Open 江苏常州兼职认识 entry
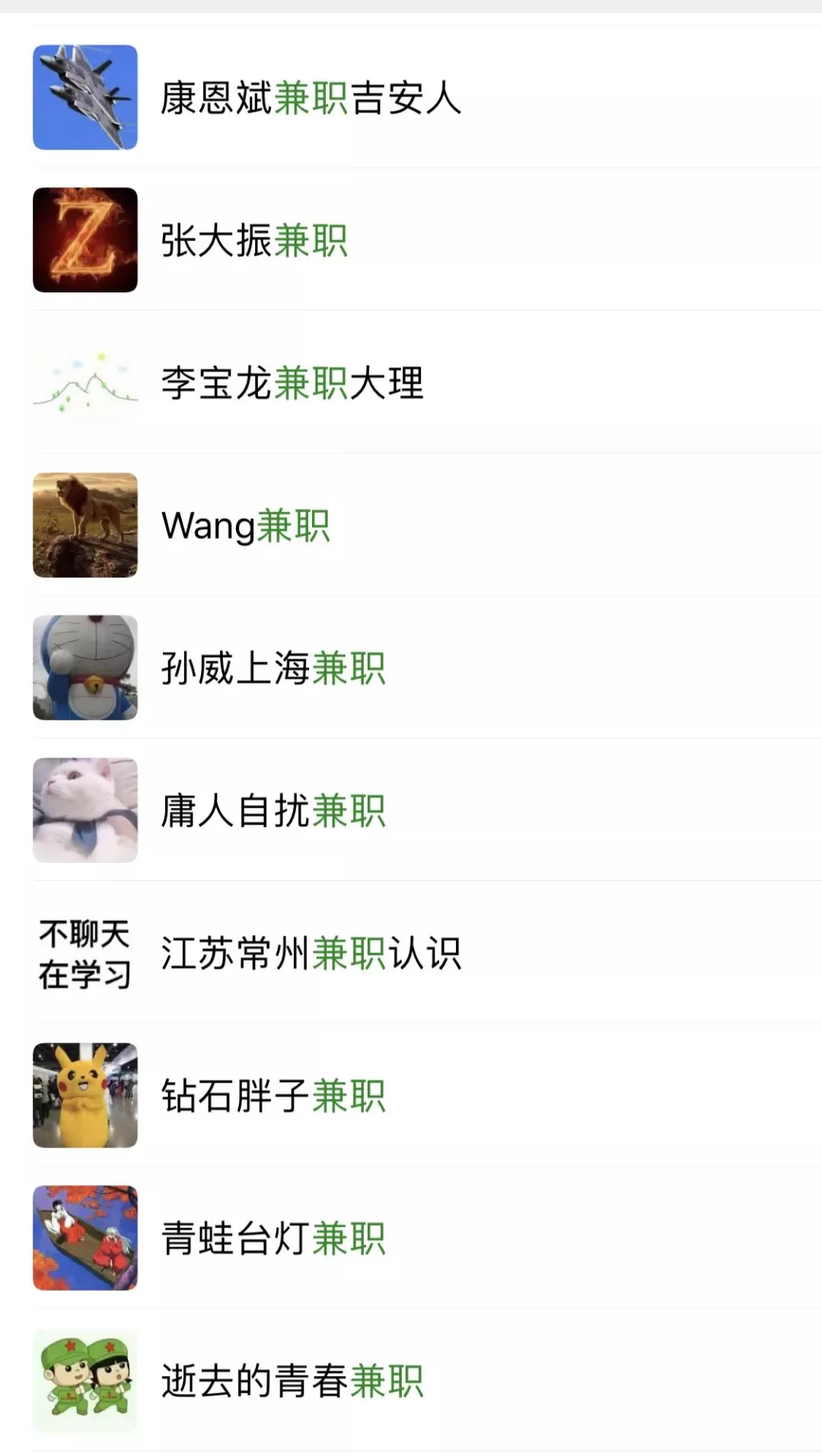The image size is (822, 1456). [x=311, y=953]
